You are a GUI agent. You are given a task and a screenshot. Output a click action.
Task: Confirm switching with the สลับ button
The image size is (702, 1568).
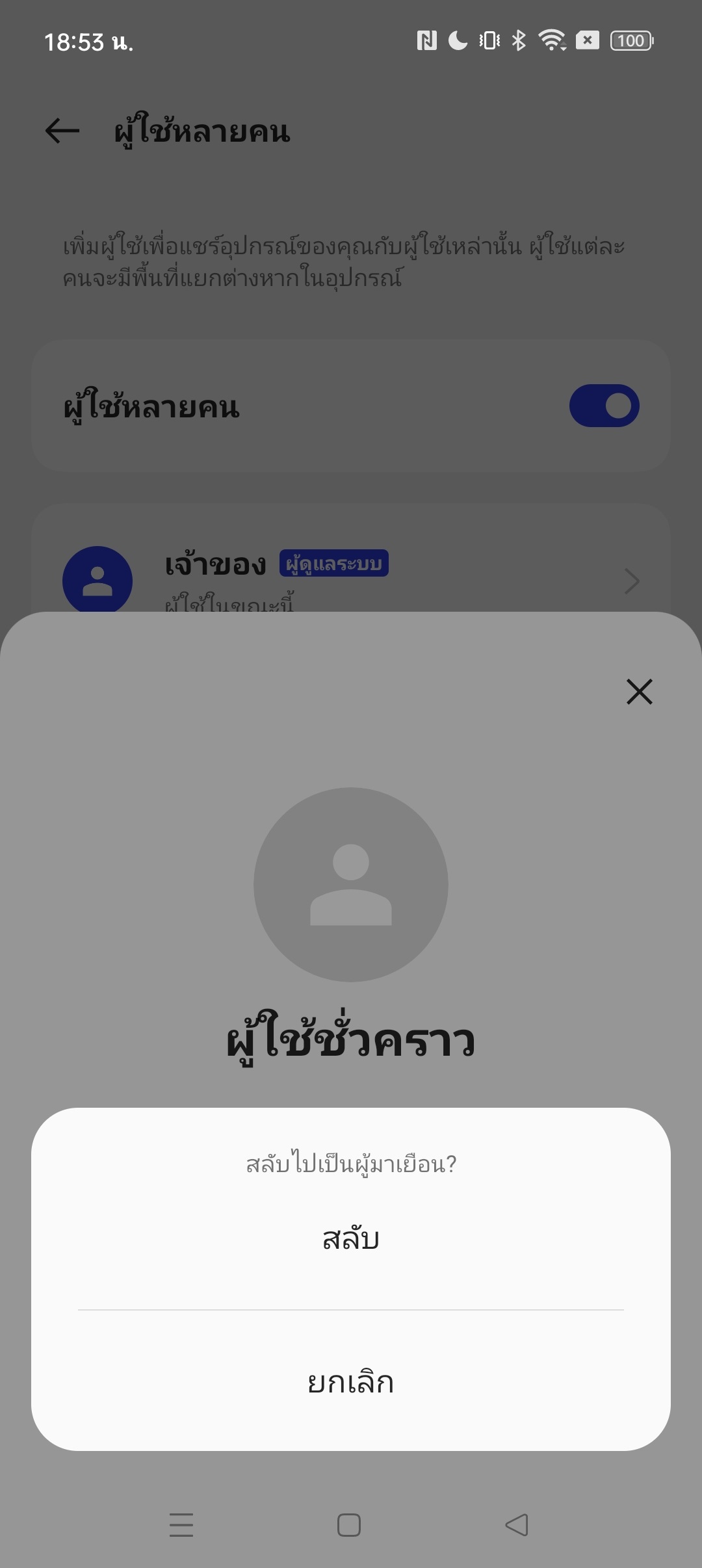(x=351, y=1239)
